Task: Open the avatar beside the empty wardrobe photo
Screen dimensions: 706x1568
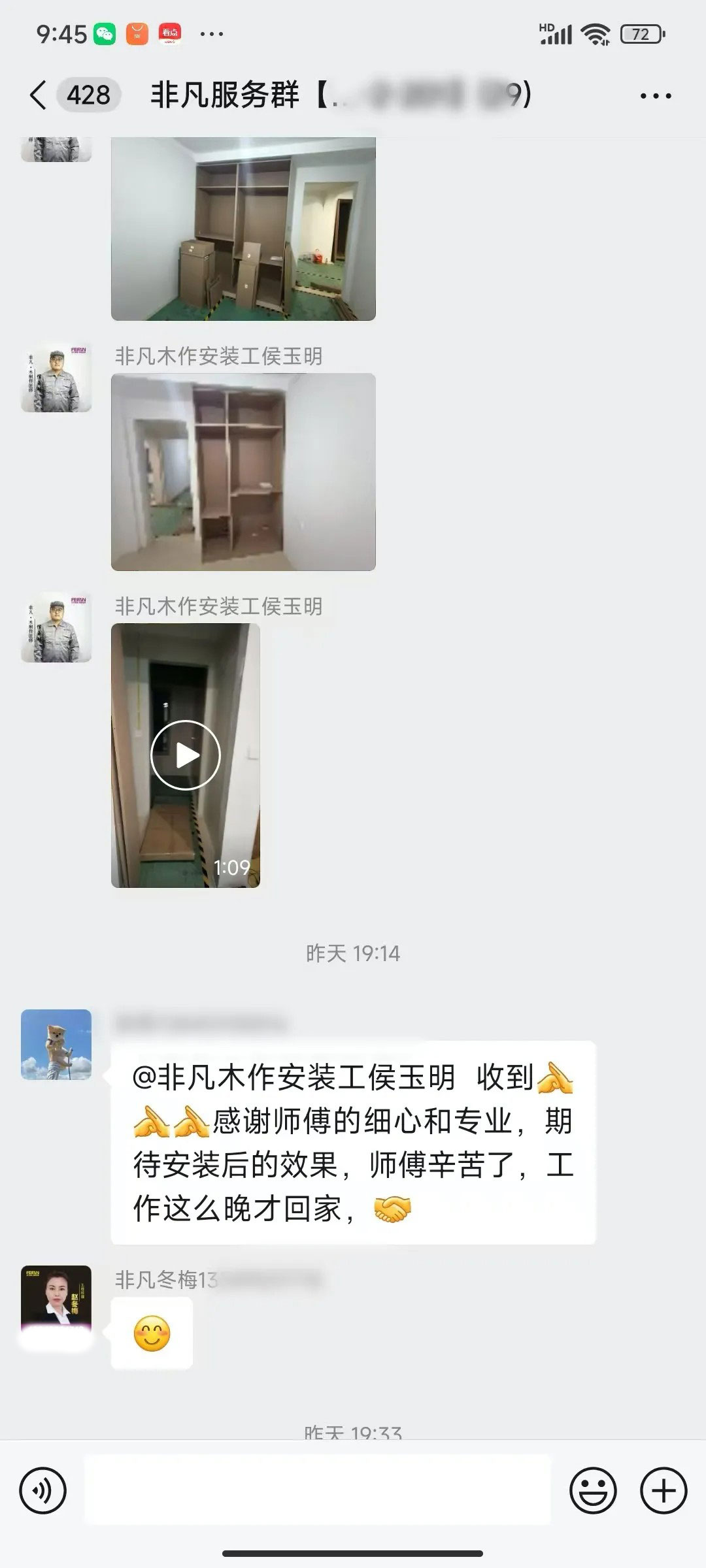Action: (56, 378)
